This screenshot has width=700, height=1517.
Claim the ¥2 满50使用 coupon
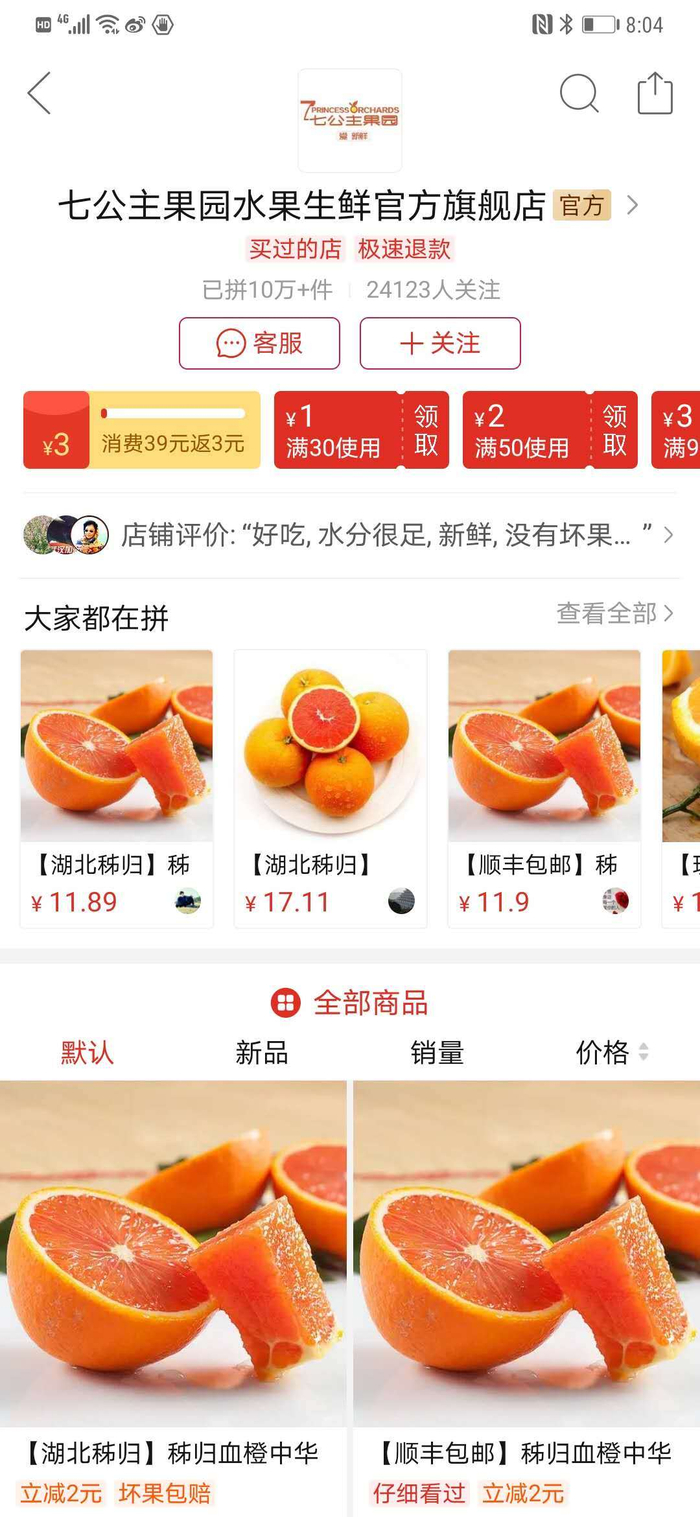614,430
